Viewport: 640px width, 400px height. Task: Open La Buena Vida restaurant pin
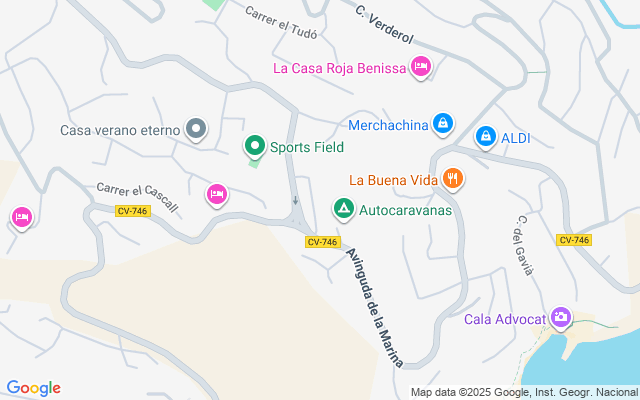(x=452, y=180)
